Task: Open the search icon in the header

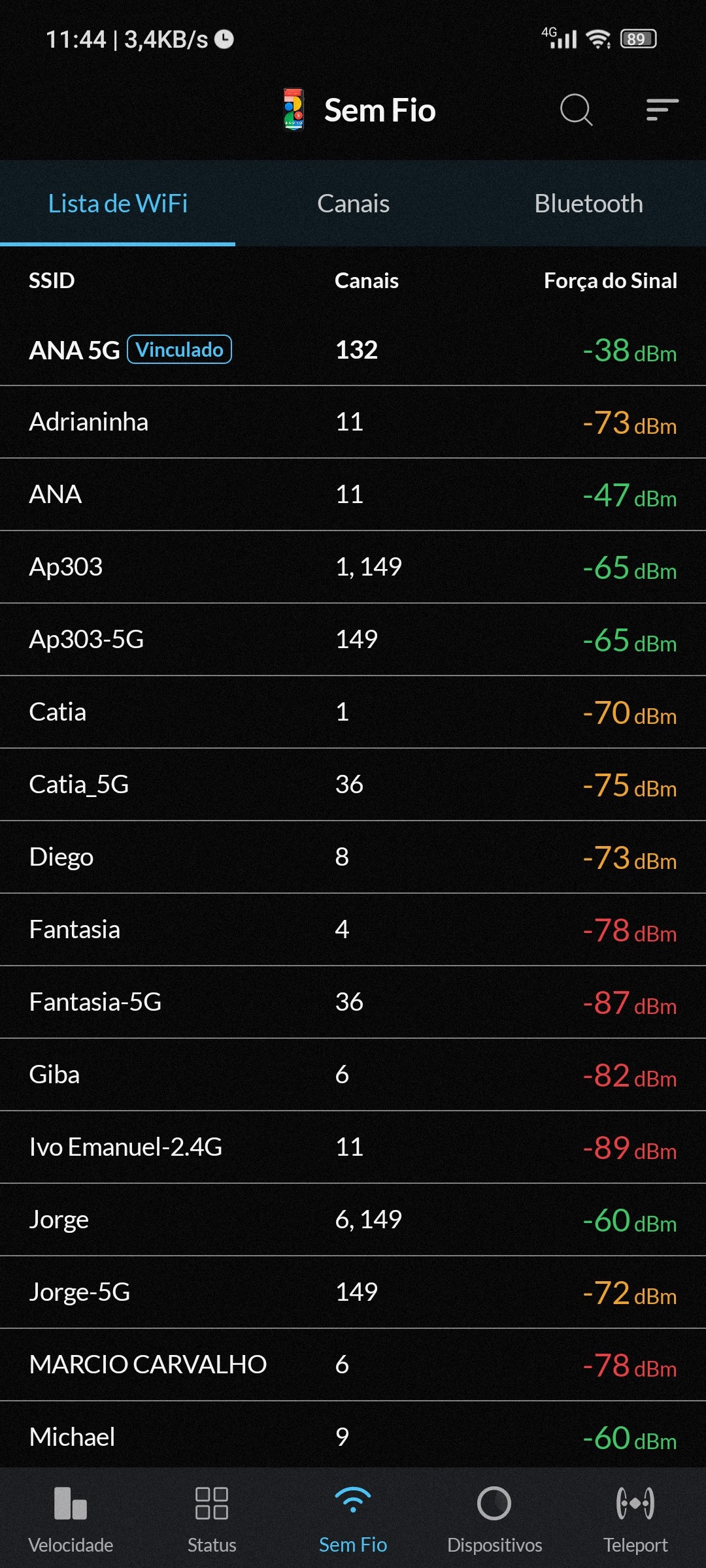Action: (x=576, y=110)
